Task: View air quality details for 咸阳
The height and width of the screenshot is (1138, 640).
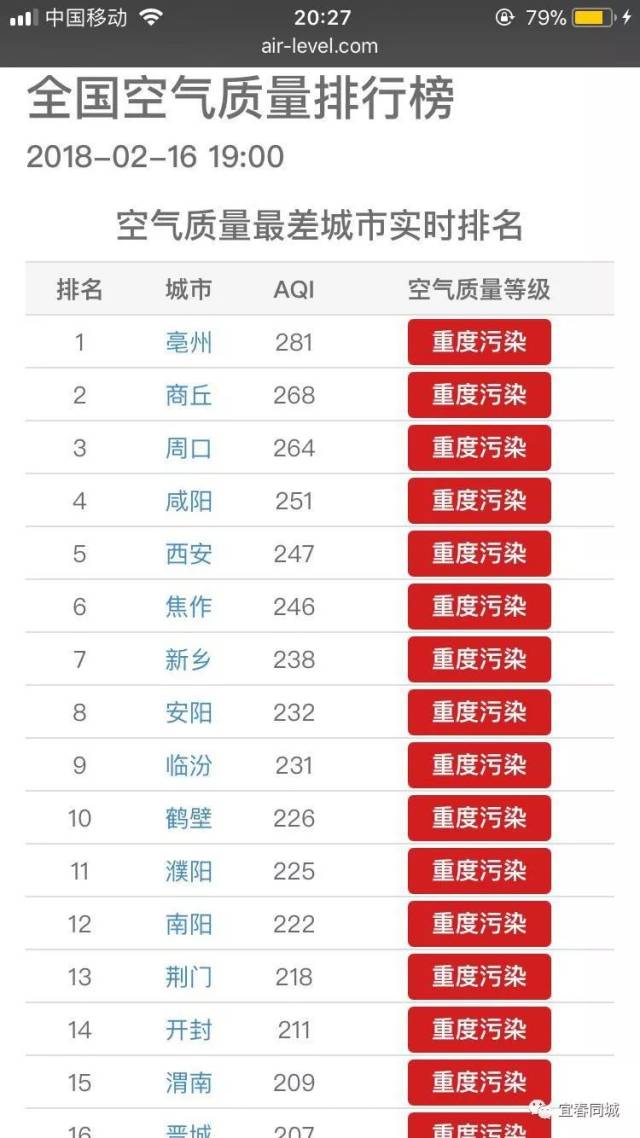Action: (x=189, y=501)
